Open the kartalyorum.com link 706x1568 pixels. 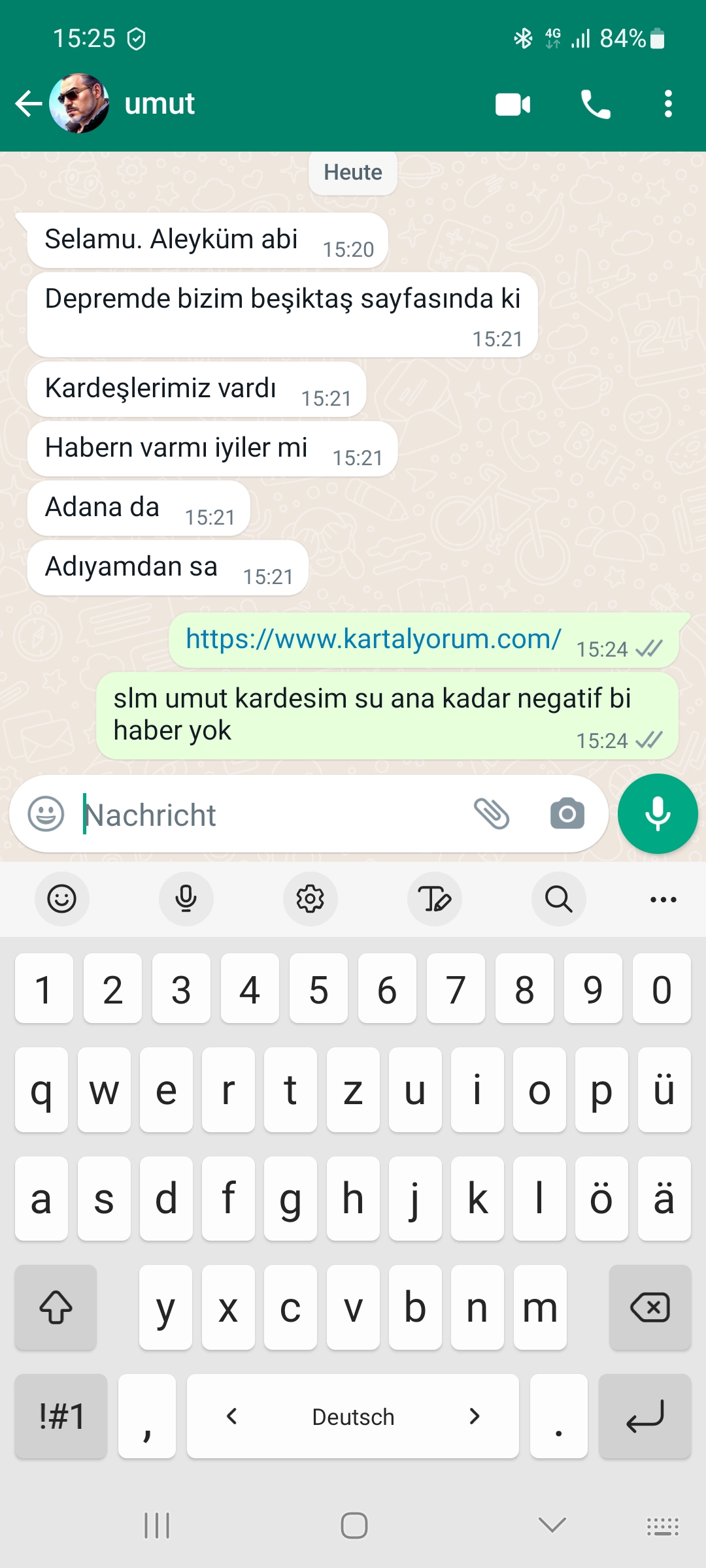coord(373,639)
